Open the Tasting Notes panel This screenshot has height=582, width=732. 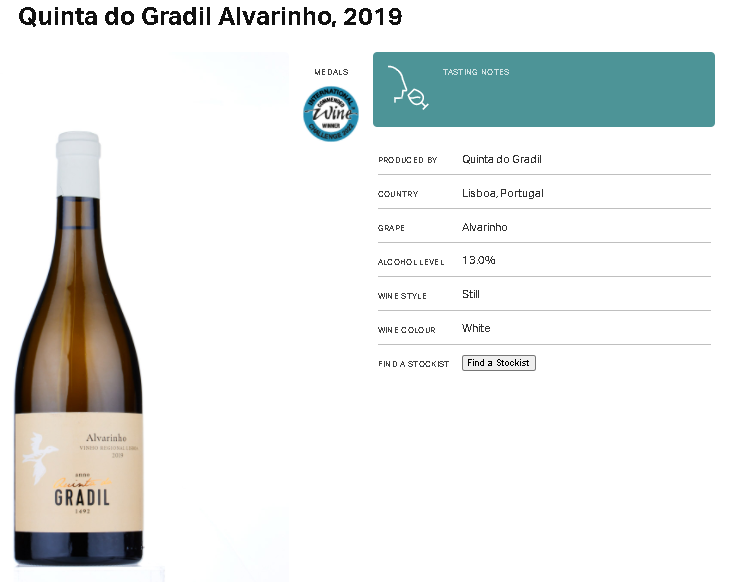point(543,90)
